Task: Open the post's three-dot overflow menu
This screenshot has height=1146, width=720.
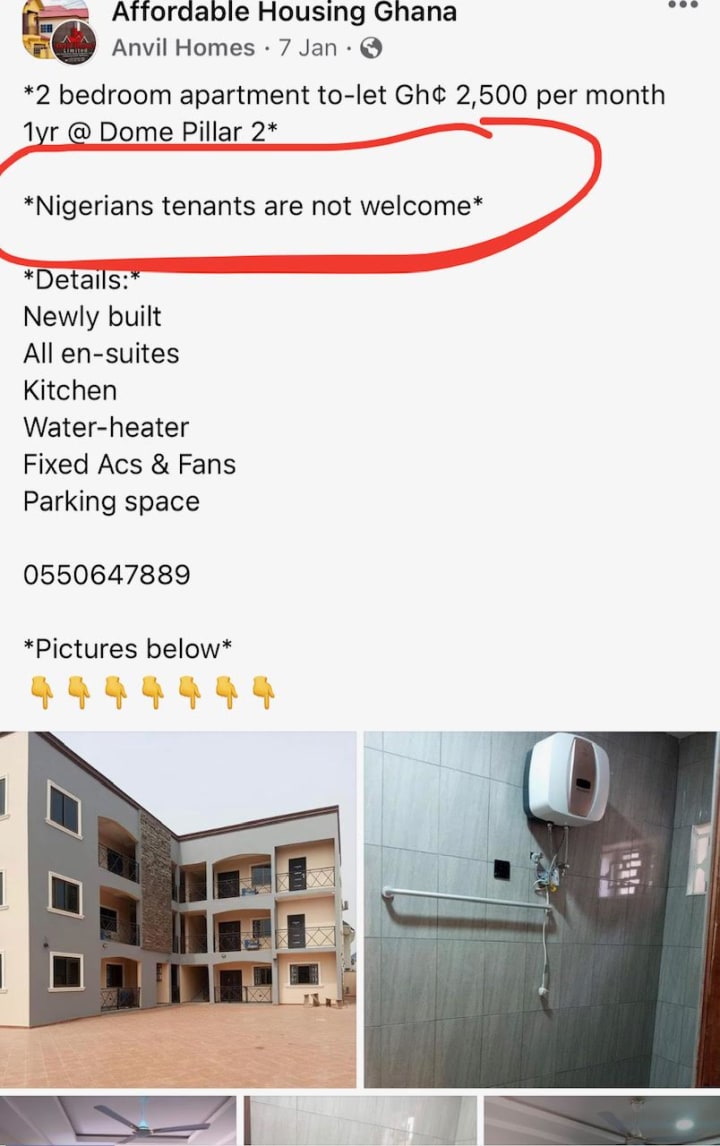Action: pyautogui.click(x=683, y=5)
